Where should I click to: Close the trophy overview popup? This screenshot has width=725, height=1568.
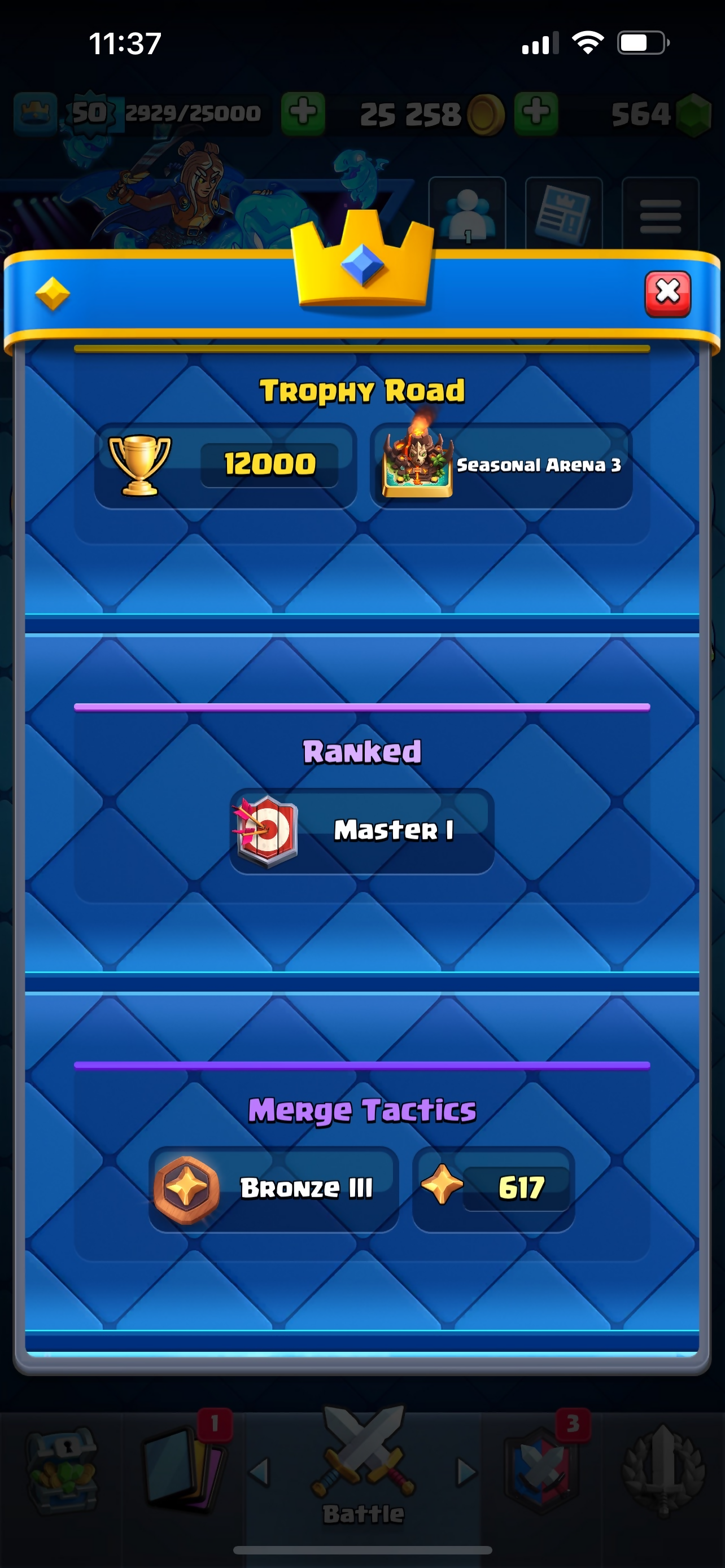point(668,294)
